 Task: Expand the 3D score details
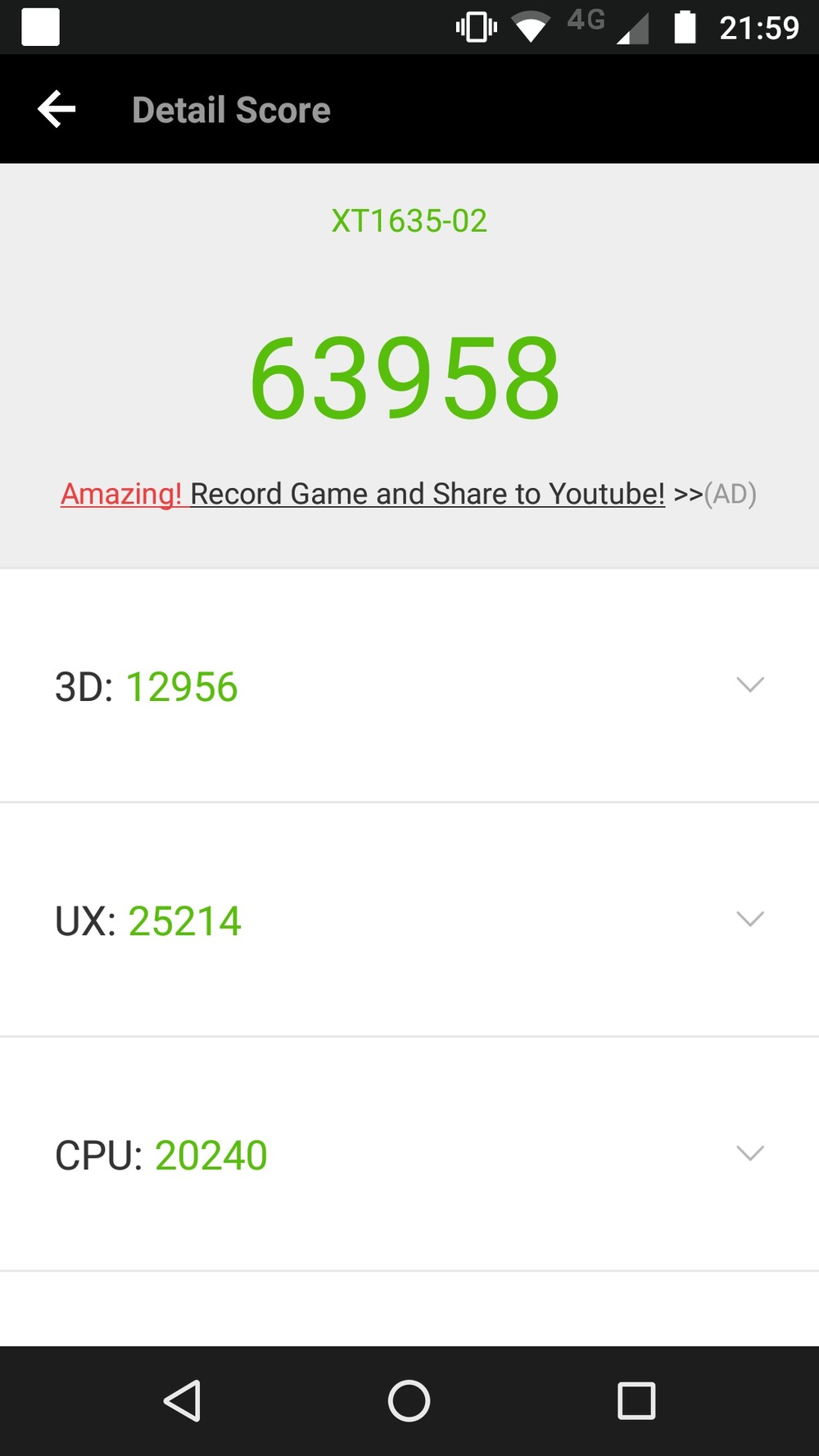[x=409, y=685]
